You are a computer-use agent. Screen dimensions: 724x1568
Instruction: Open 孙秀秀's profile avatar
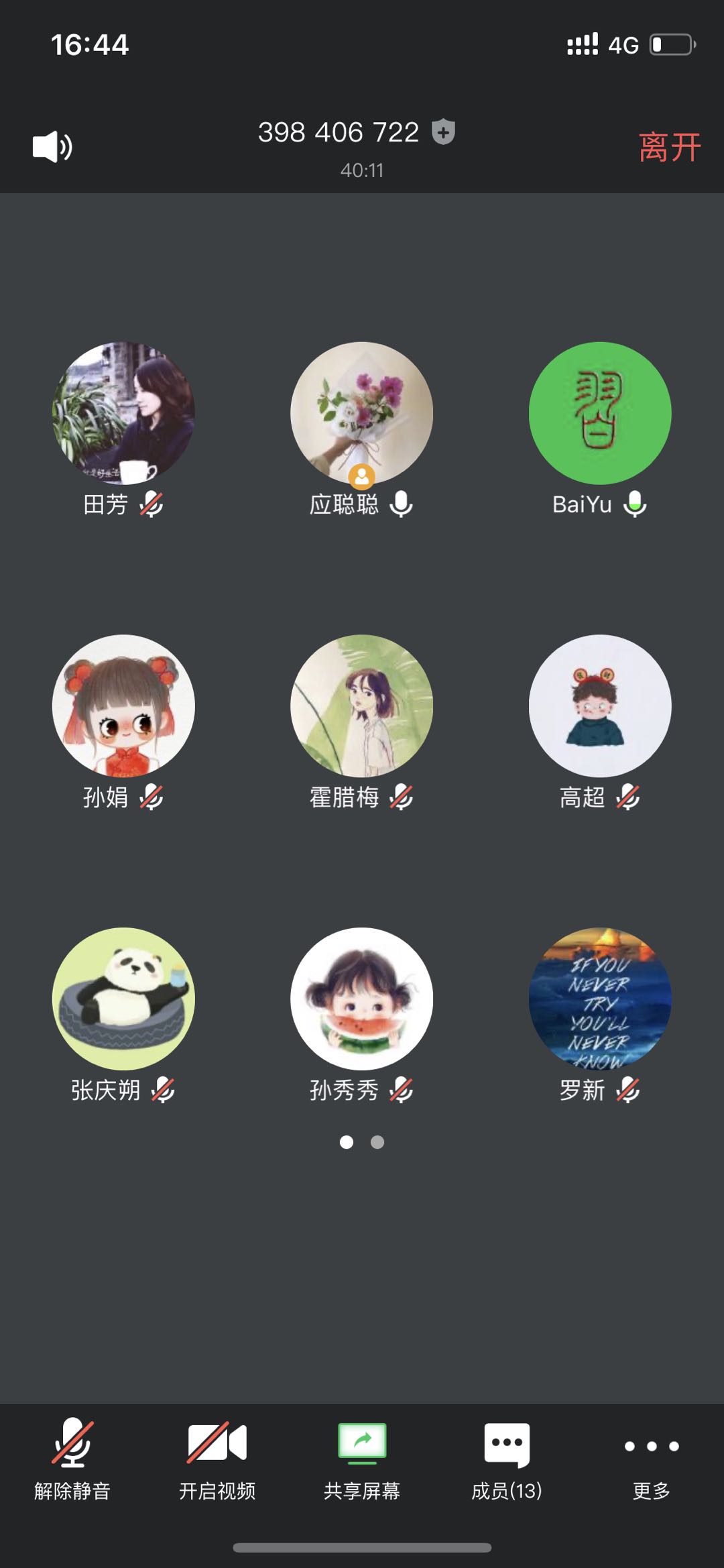[361, 999]
